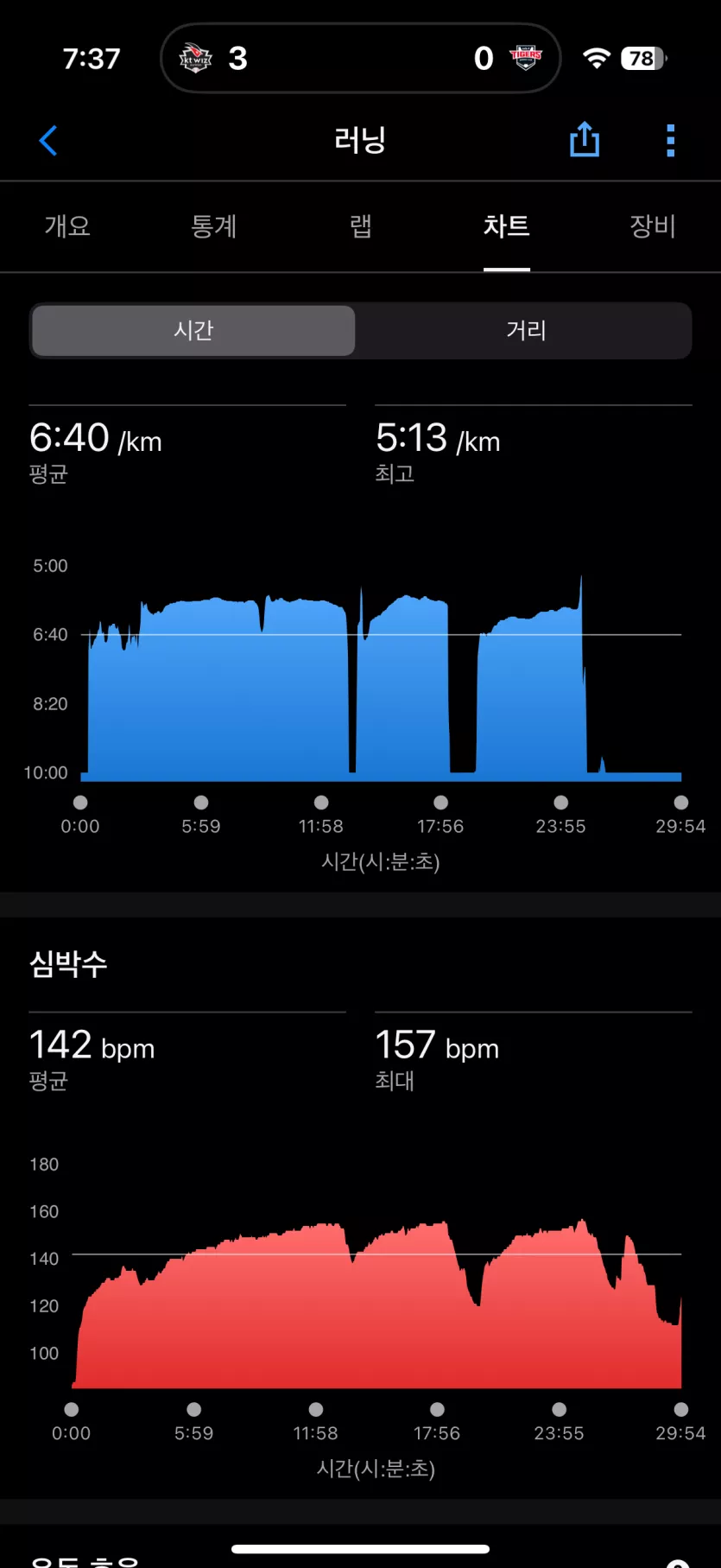Viewport: 721px width, 1568px height.
Task: Switch to the 개요 tab
Action: coord(67,226)
